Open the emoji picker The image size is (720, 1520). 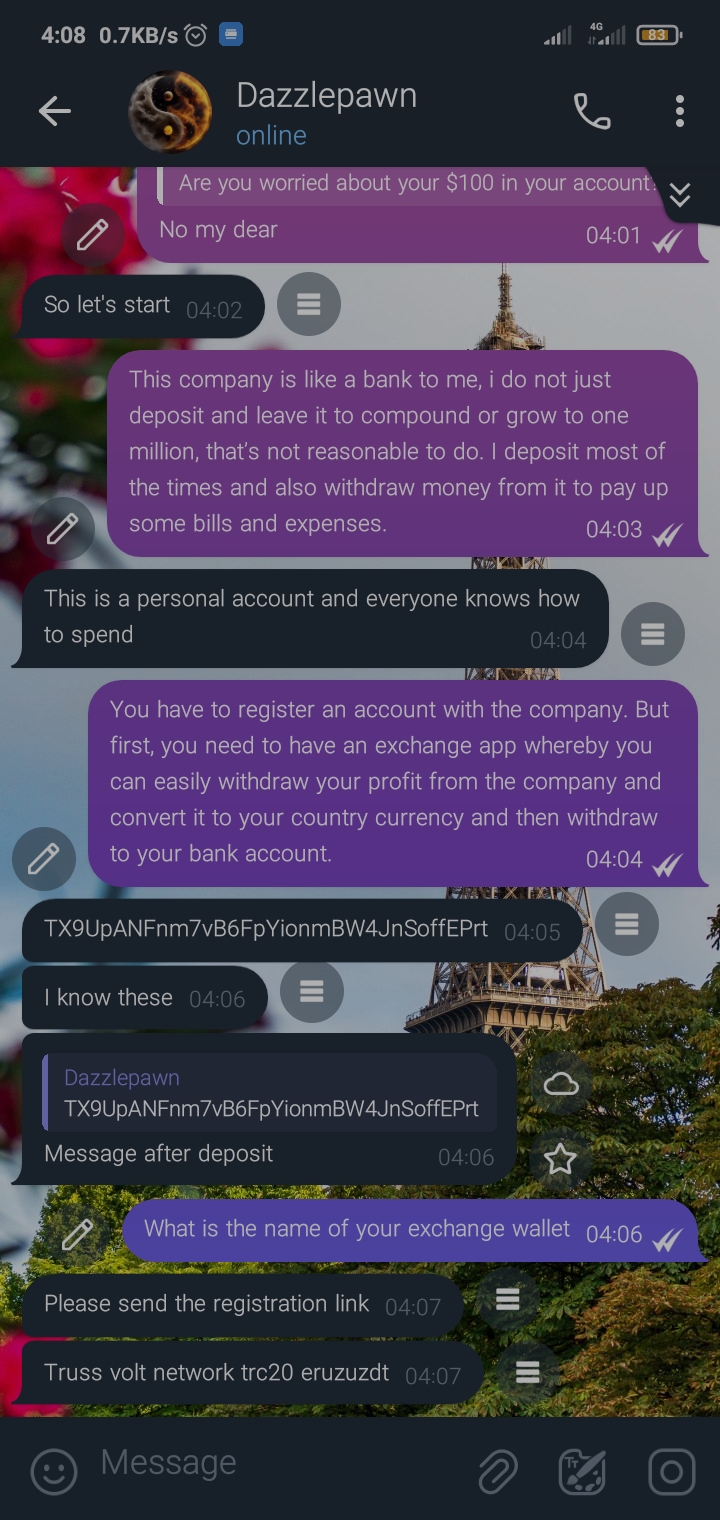coord(54,1471)
